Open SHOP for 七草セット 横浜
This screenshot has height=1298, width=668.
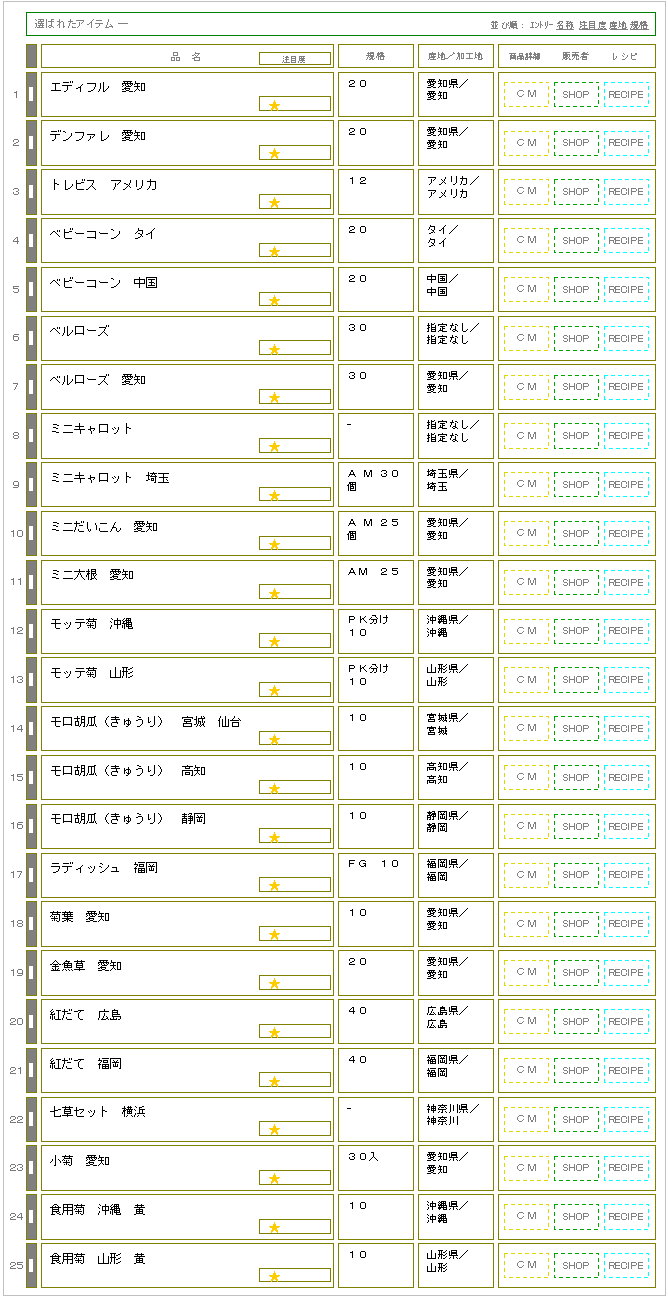pyautogui.click(x=576, y=1120)
